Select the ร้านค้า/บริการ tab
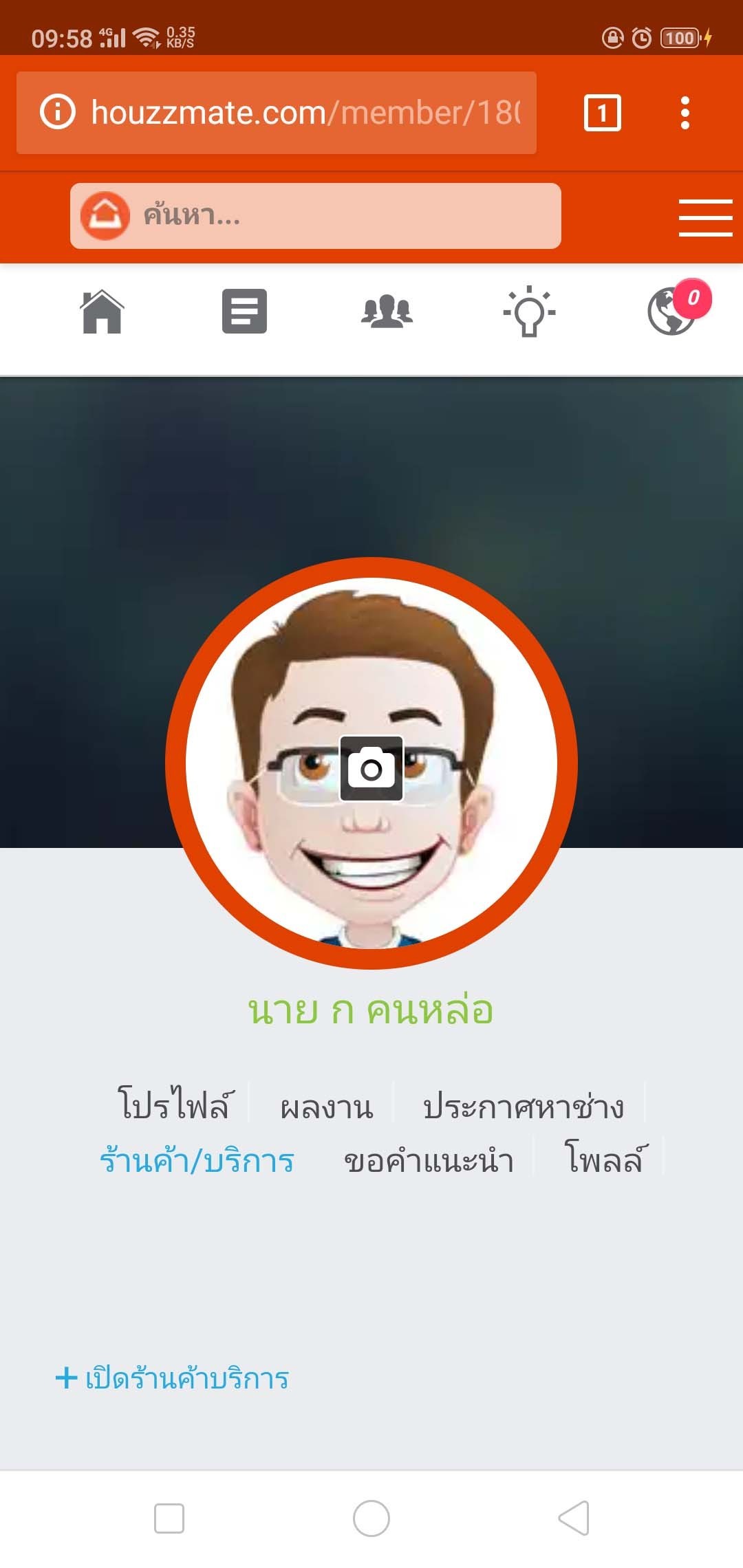The image size is (743, 1568). click(197, 1161)
